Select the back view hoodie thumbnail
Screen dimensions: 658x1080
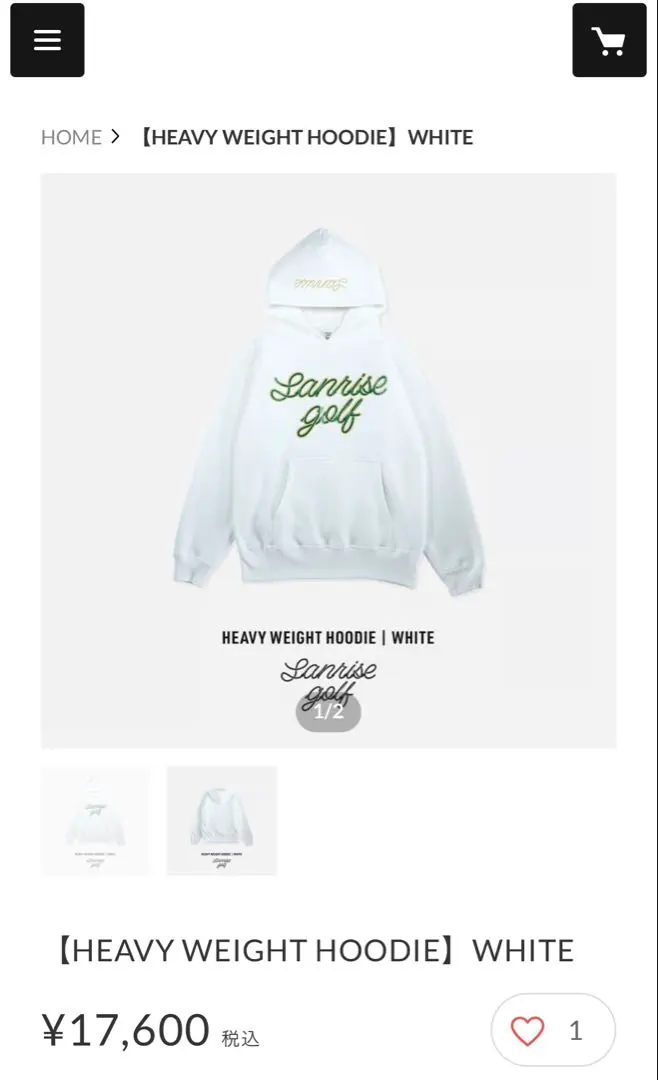[221, 821]
